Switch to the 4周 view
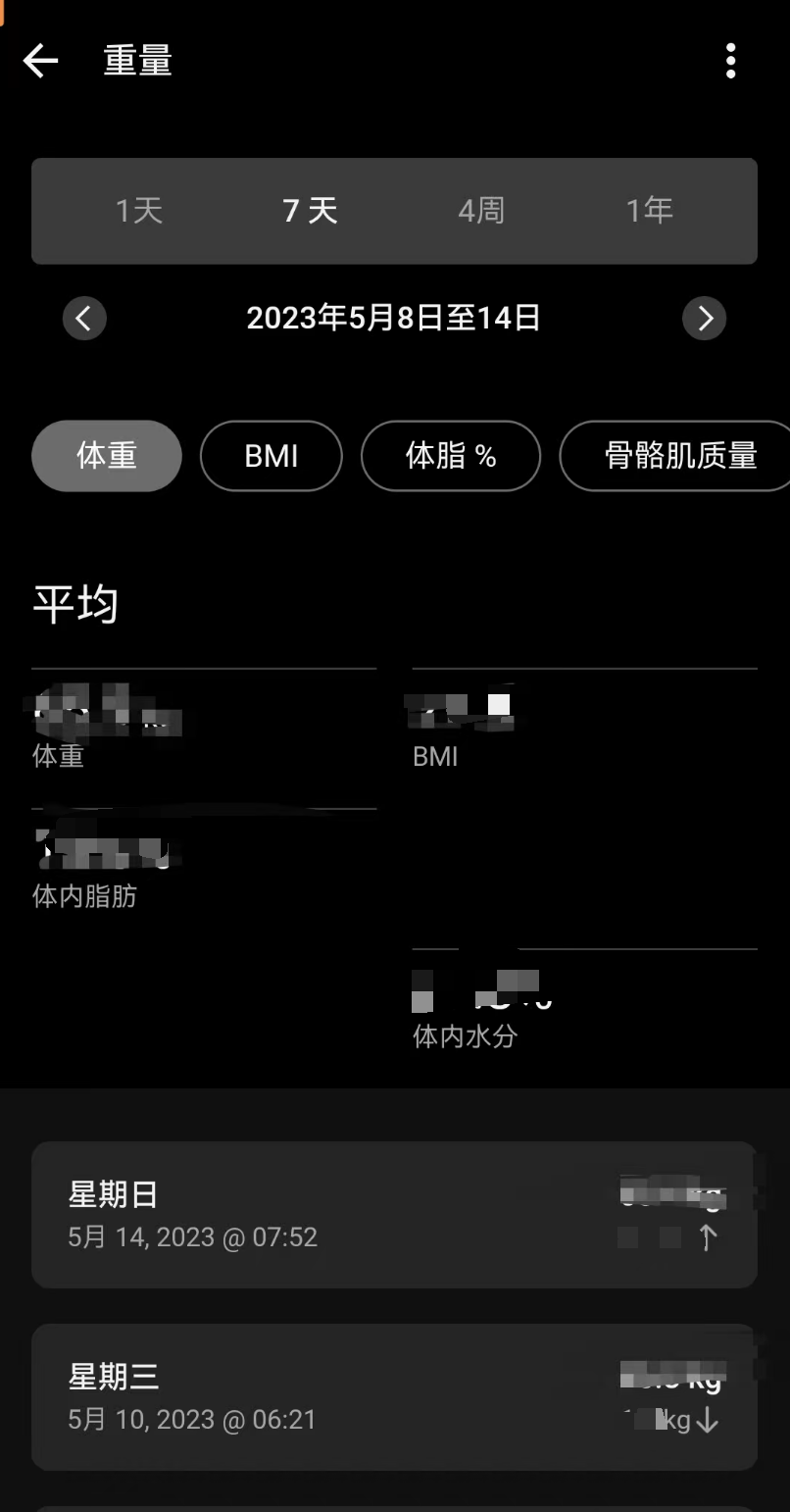The height and width of the screenshot is (1512, 790). 481,211
